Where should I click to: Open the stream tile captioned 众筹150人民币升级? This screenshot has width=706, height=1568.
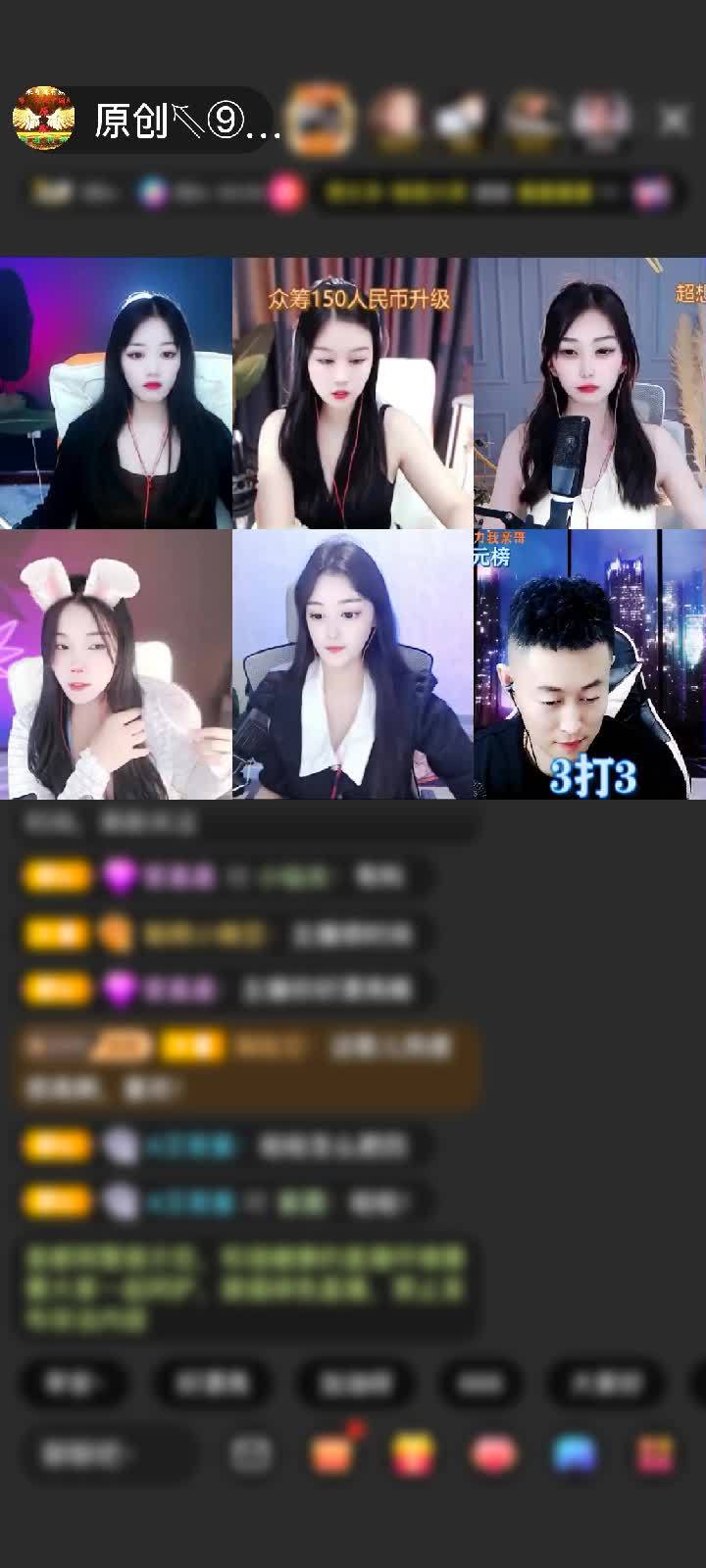(352, 393)
